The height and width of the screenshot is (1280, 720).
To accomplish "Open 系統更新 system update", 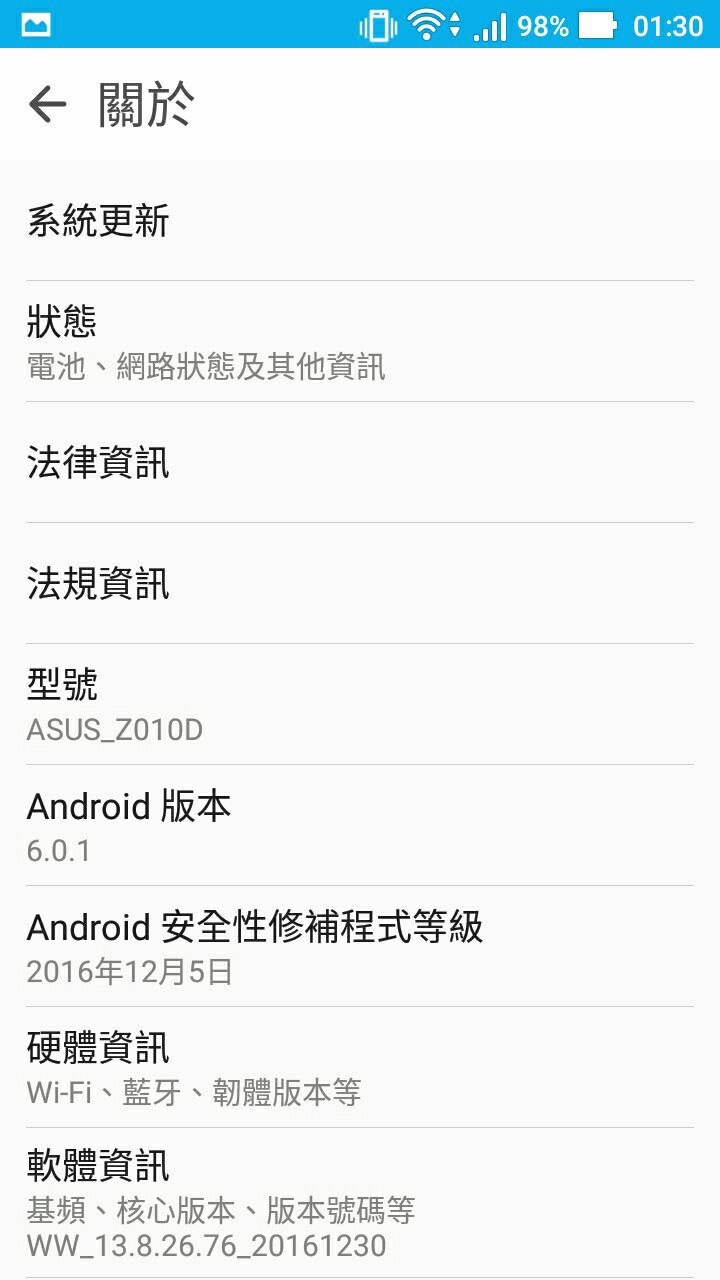I will [360, 221].
